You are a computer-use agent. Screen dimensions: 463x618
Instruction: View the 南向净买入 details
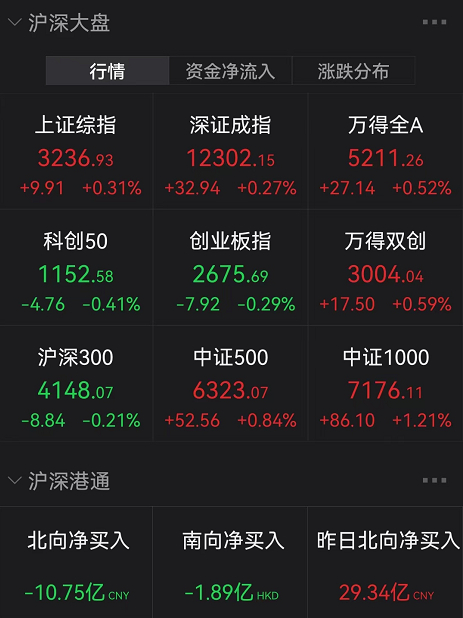pos(230,562)
